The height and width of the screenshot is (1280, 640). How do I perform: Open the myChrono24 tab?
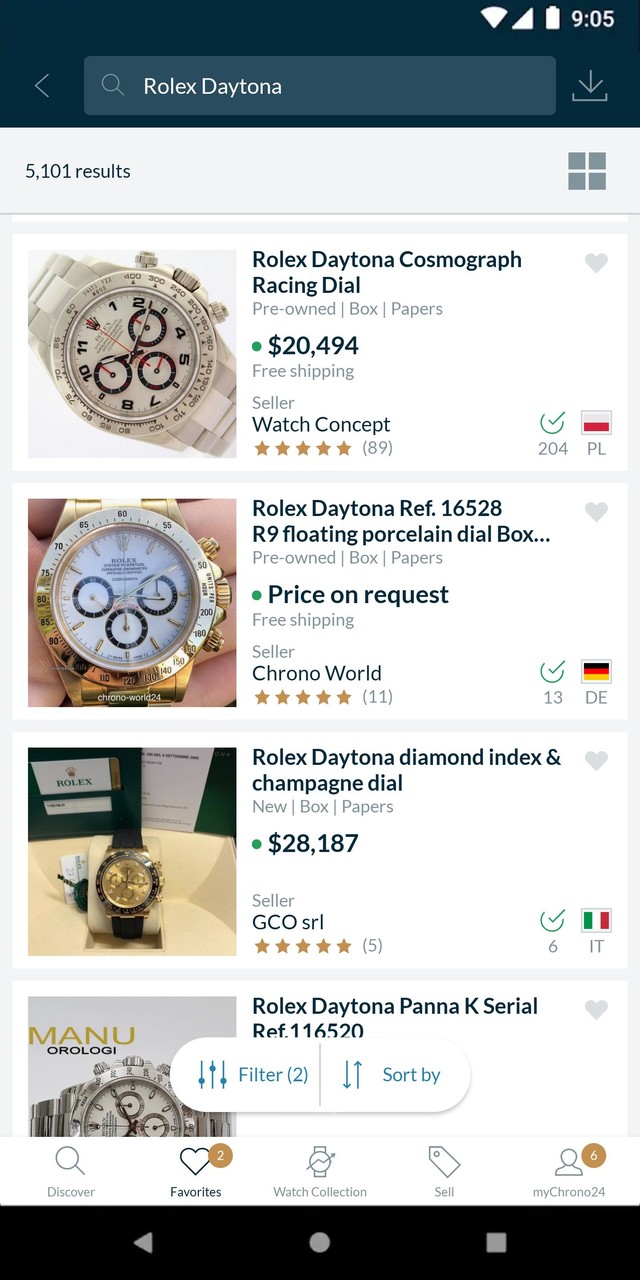pos(569,1171)
